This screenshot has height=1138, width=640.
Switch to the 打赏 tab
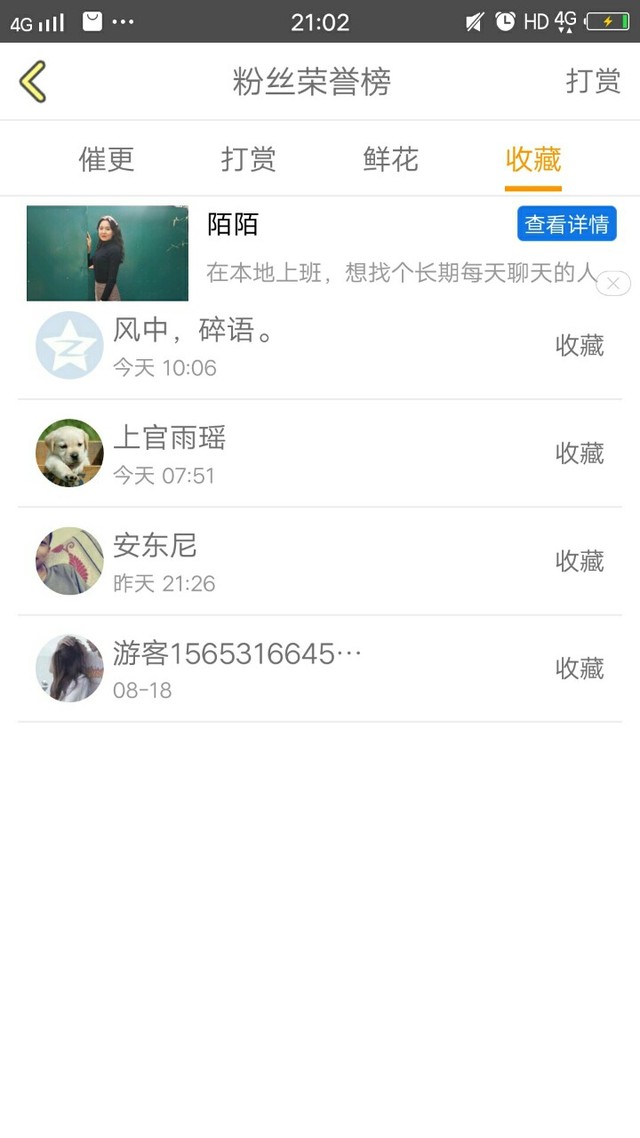click(x=248, y=159)
